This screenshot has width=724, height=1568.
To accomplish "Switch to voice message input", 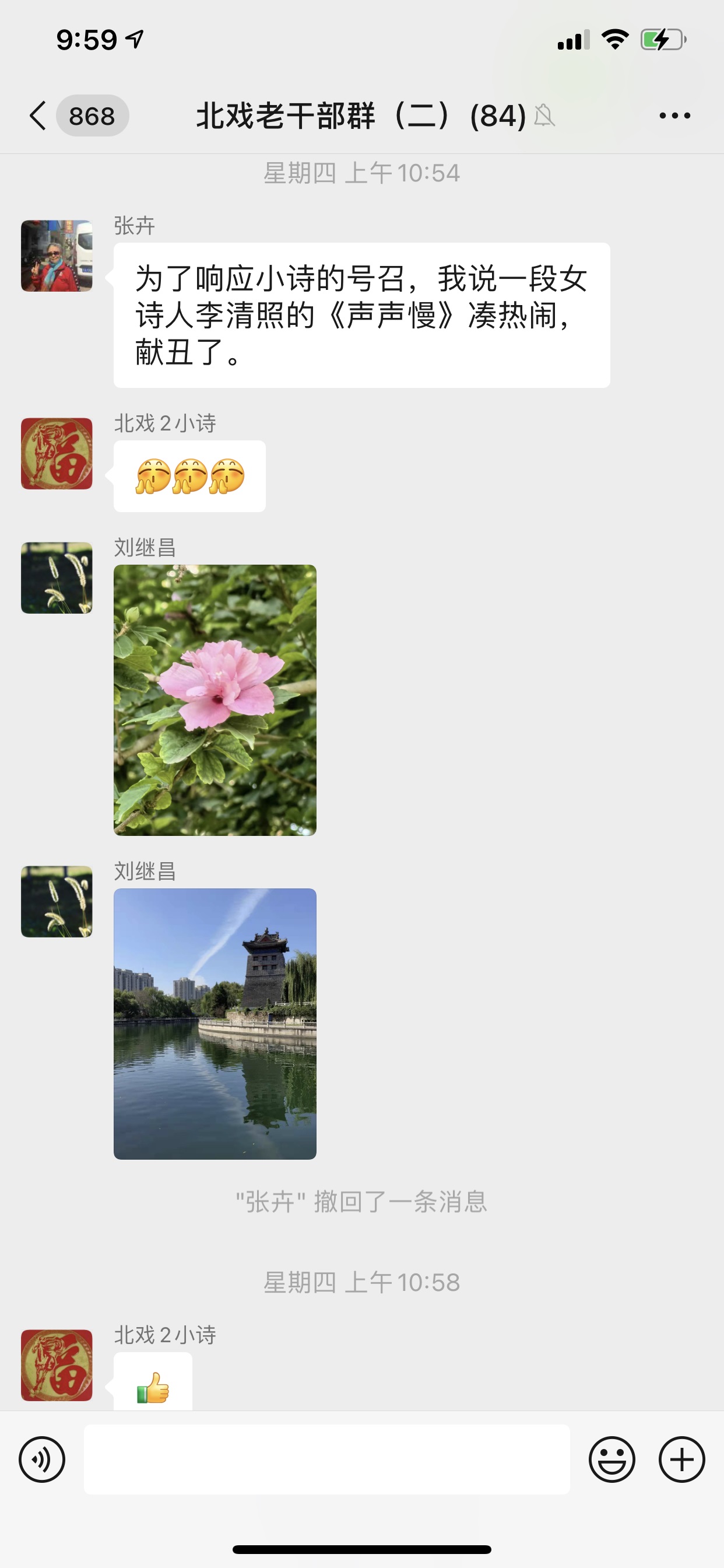I will (x=42, y=1459).
